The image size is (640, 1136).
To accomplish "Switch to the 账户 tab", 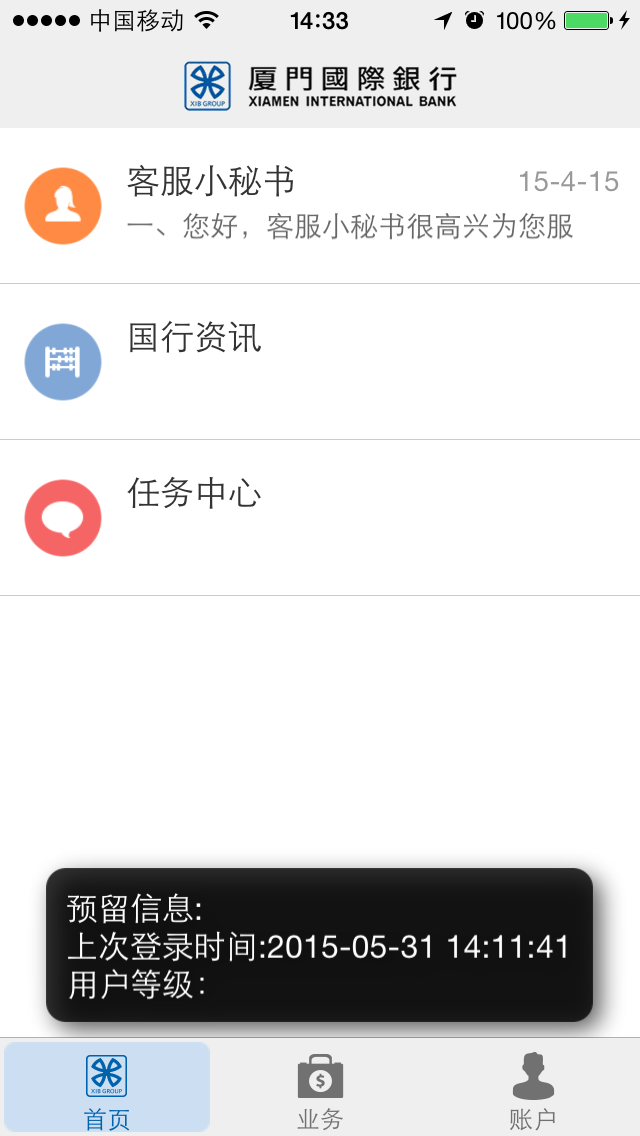I will 532,1088.
